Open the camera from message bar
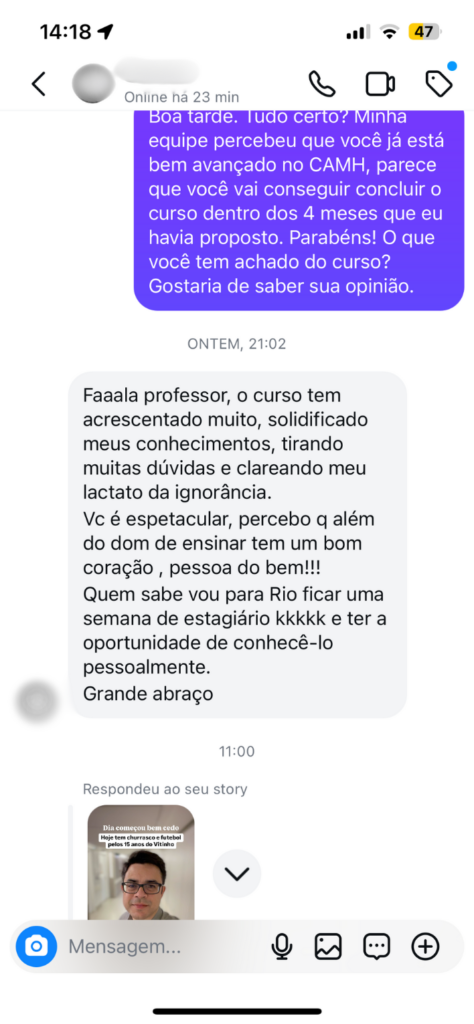Image resolution: width=474 pixels, height=1024 pixels. tap(37, 946)
